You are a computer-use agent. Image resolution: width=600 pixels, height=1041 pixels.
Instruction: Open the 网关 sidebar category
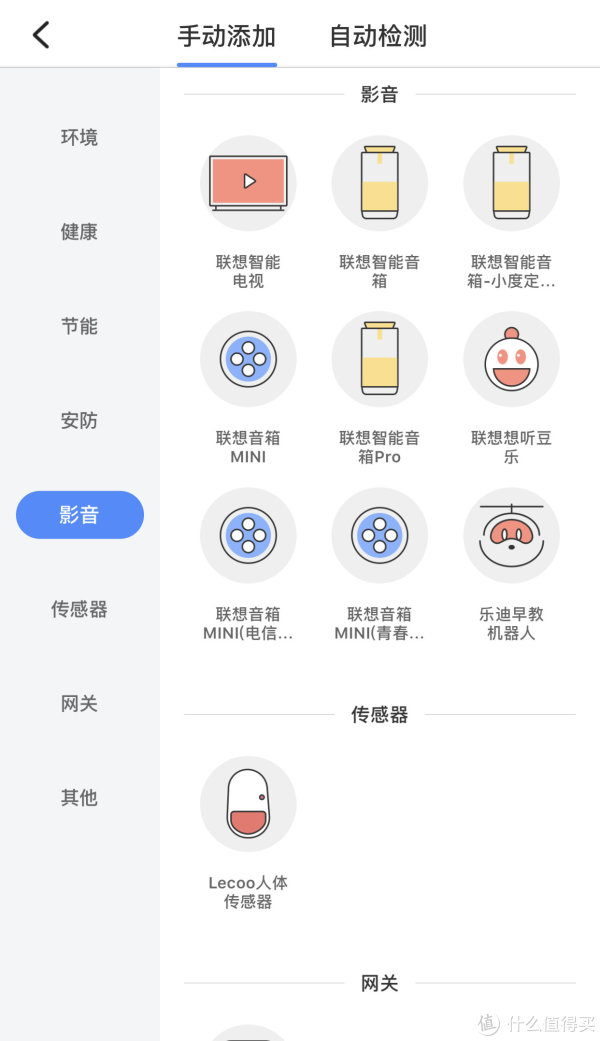(79, 703)
